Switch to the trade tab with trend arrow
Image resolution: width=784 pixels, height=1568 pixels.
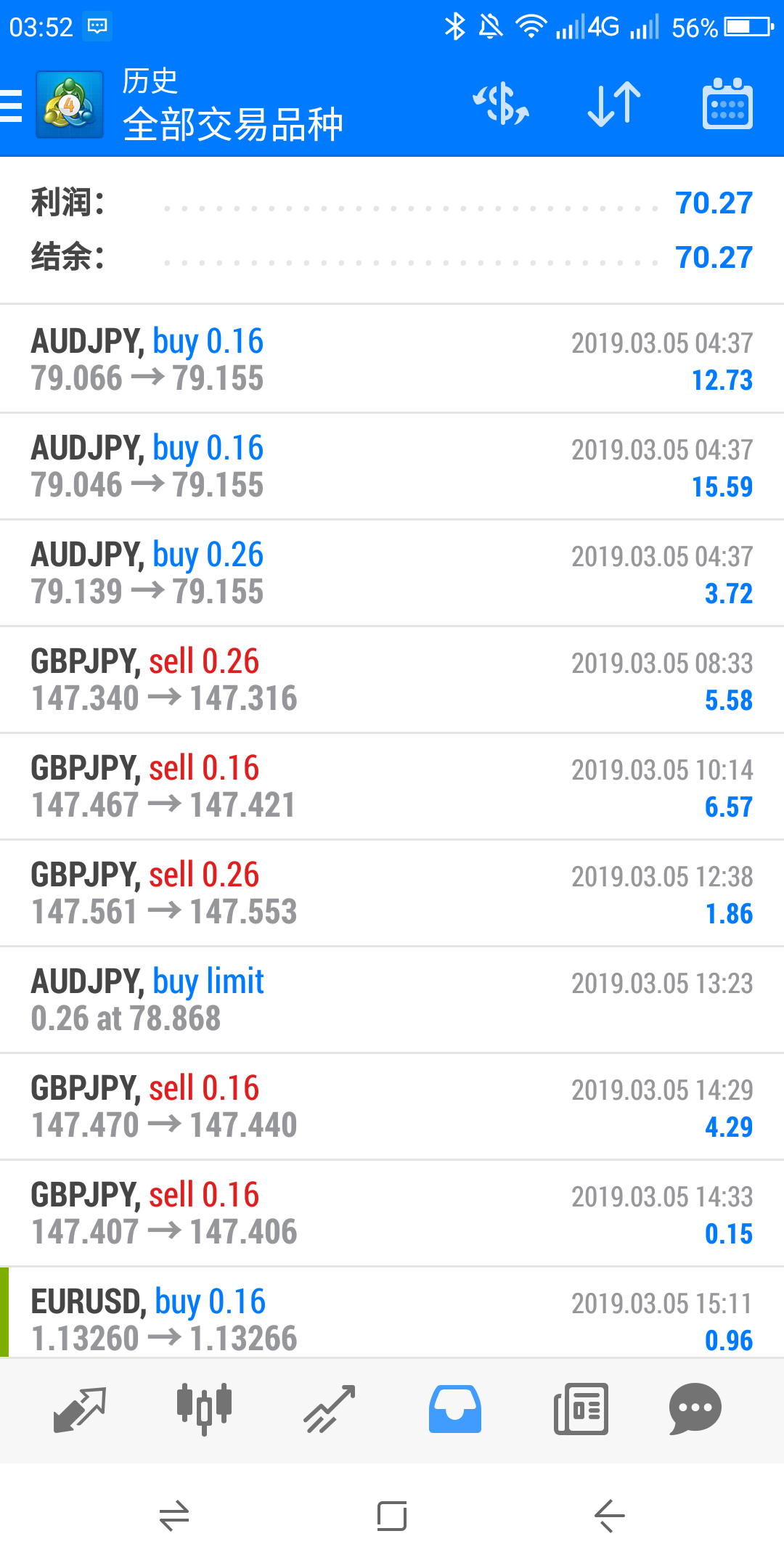[329, 1409]
